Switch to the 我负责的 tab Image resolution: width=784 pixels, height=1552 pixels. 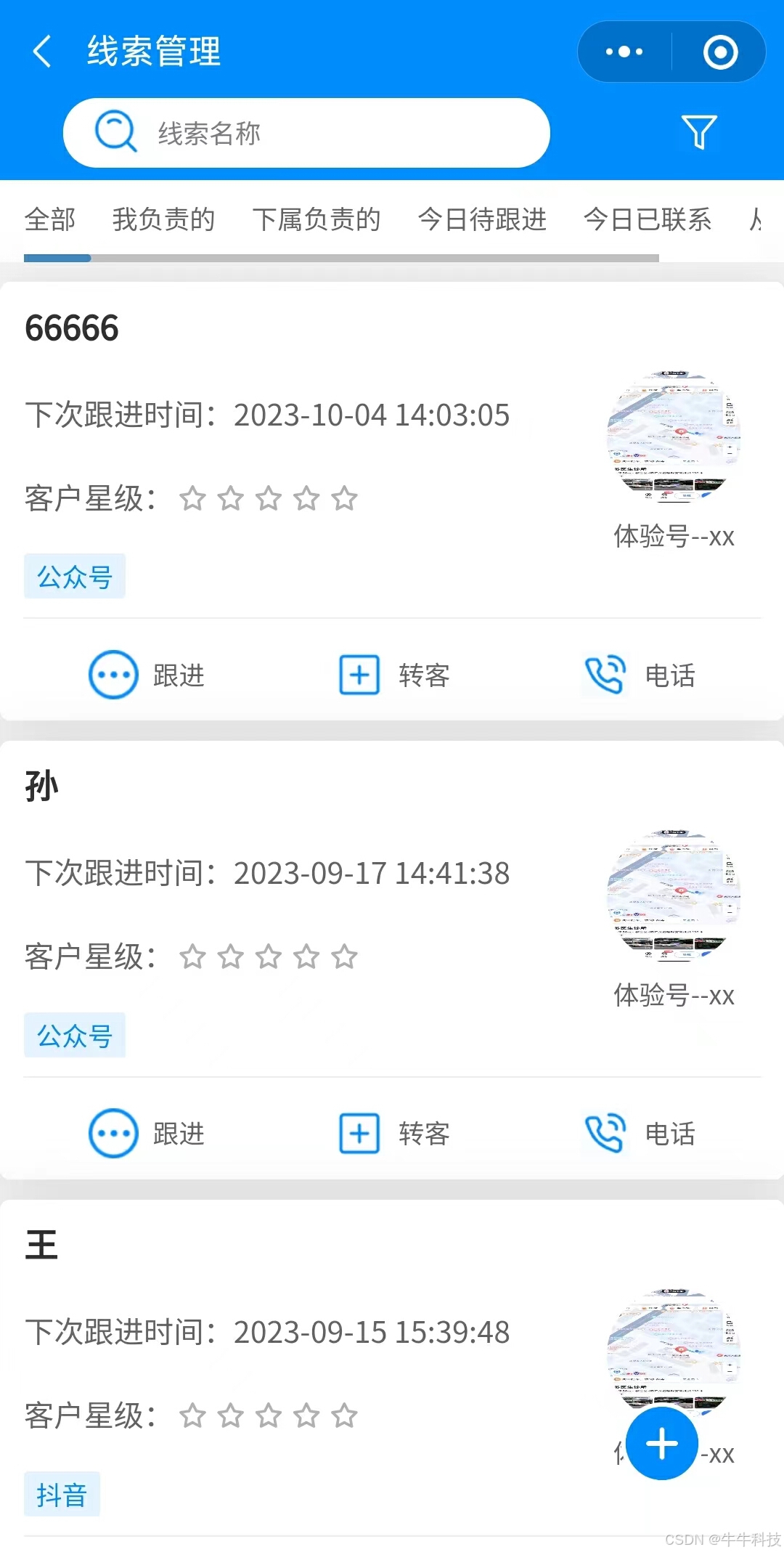click(163, 220)
